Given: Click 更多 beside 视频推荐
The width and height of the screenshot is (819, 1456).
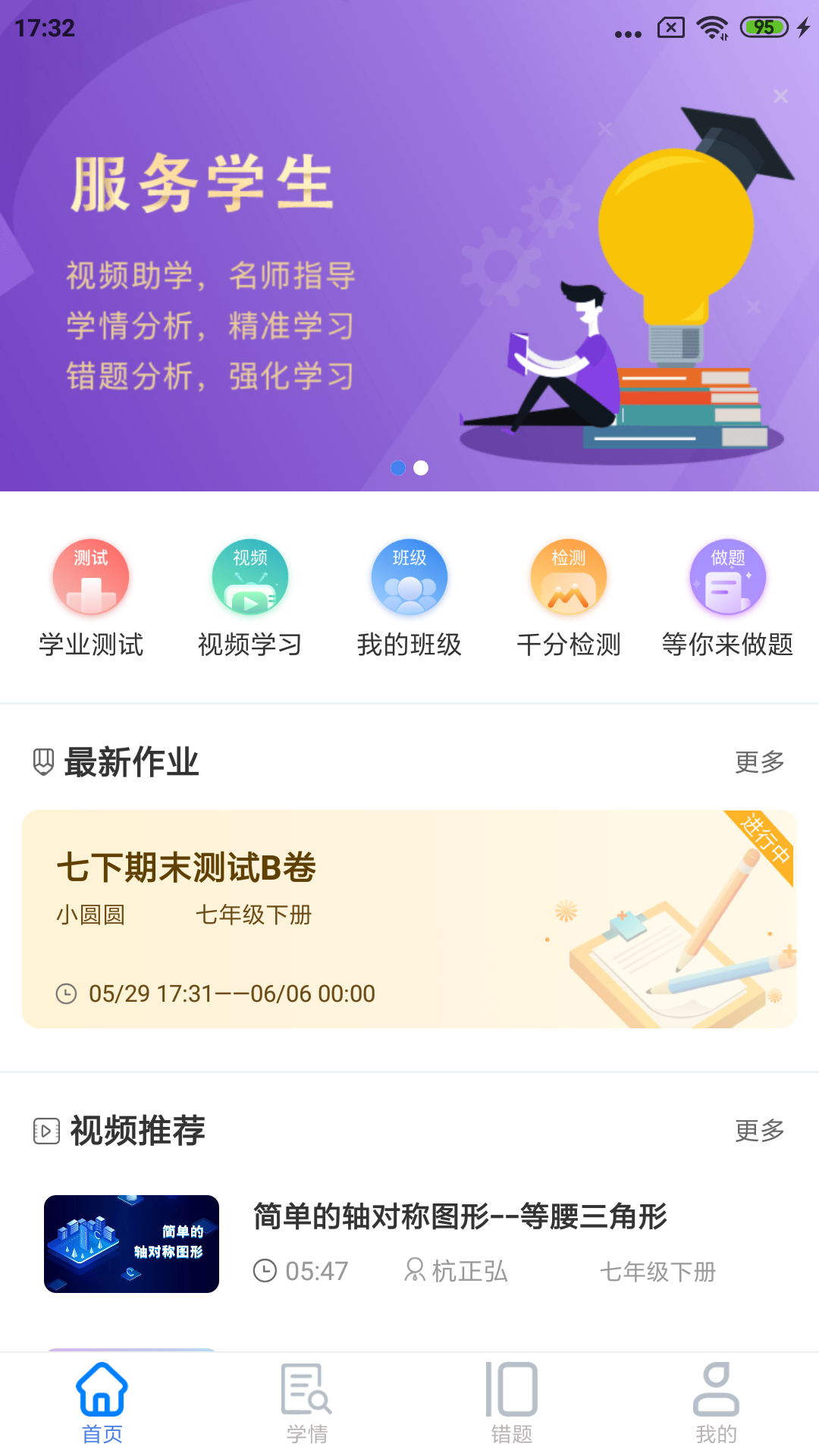Looking at the screenshot, I should [x=759, y=1131].
